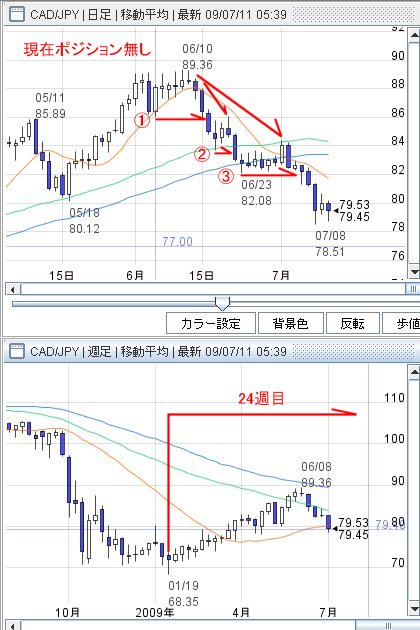The height and width of the screenshot is (630, 420).
Task: Tap the zoom slider handle under daily chart
Action: 222,304
